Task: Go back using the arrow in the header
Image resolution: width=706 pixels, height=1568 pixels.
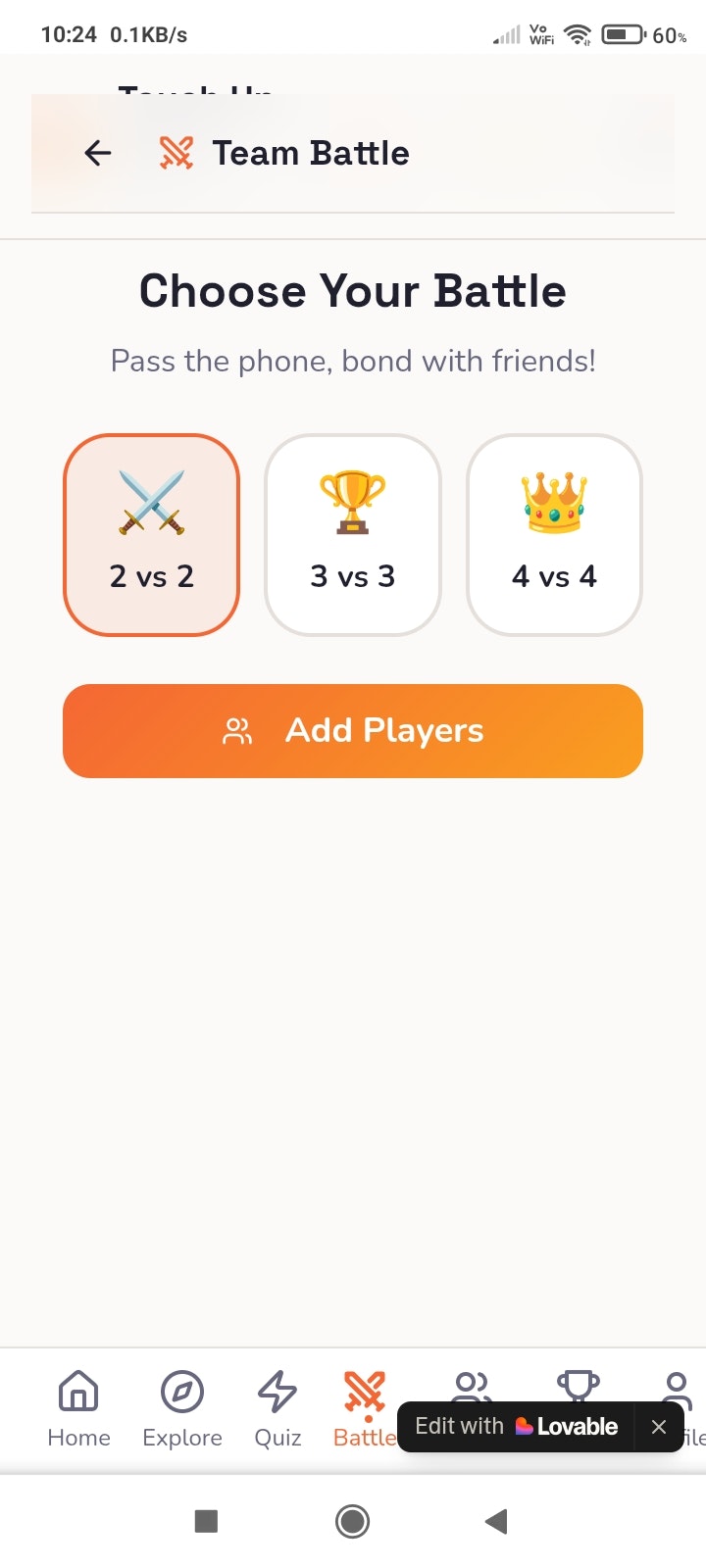Action: [97, 153]
